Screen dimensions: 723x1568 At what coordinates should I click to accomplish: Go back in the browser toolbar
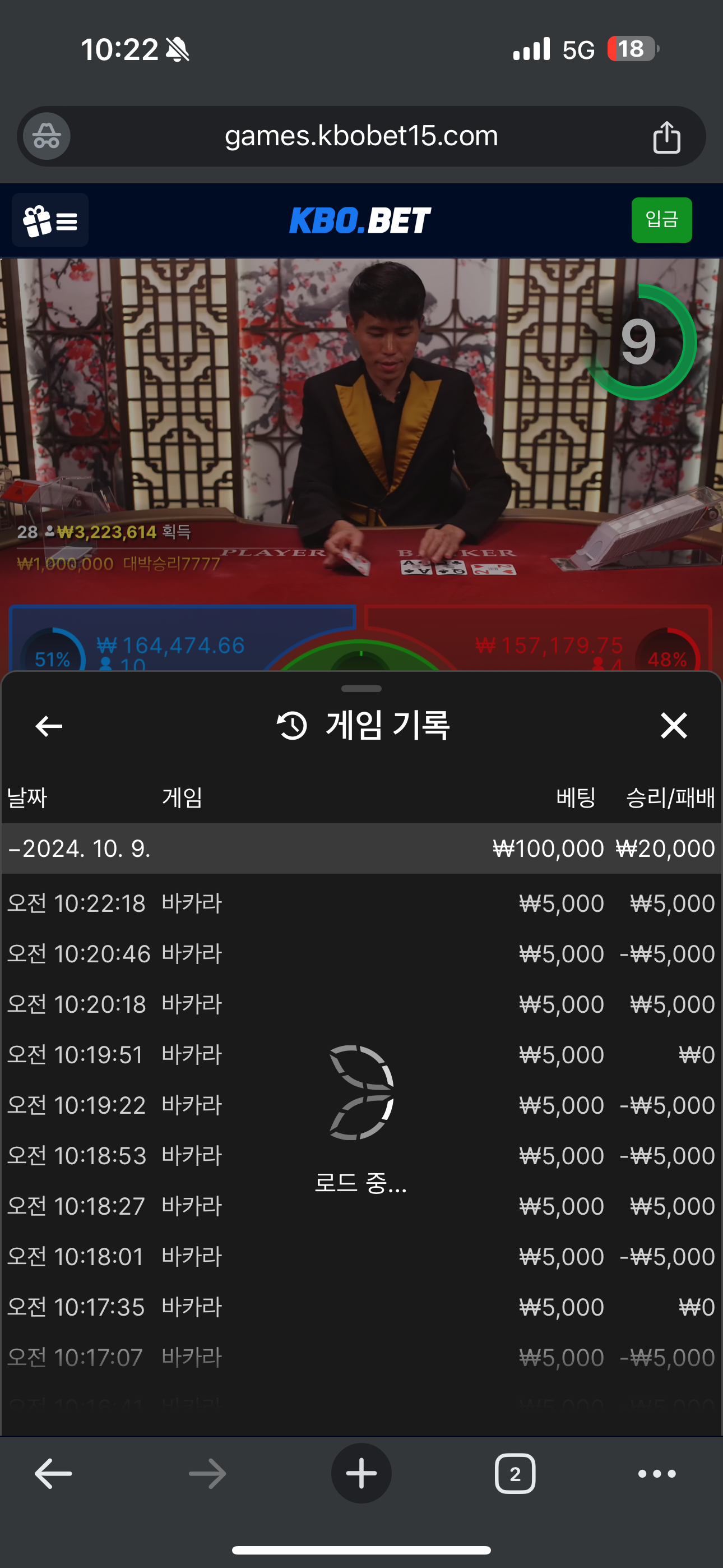(x=54, y=1474)
